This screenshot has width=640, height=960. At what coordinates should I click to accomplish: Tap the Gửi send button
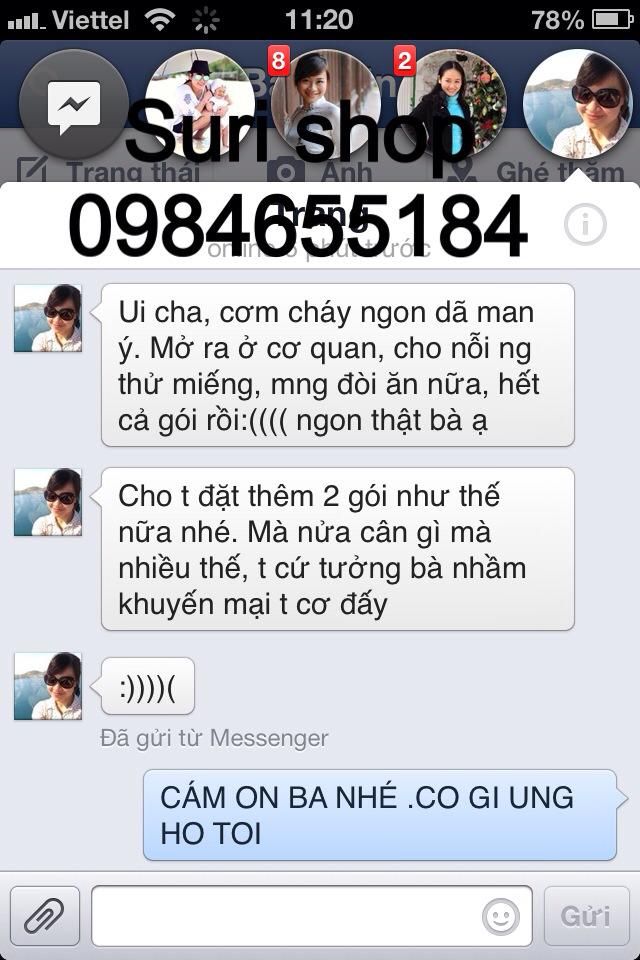586,915
